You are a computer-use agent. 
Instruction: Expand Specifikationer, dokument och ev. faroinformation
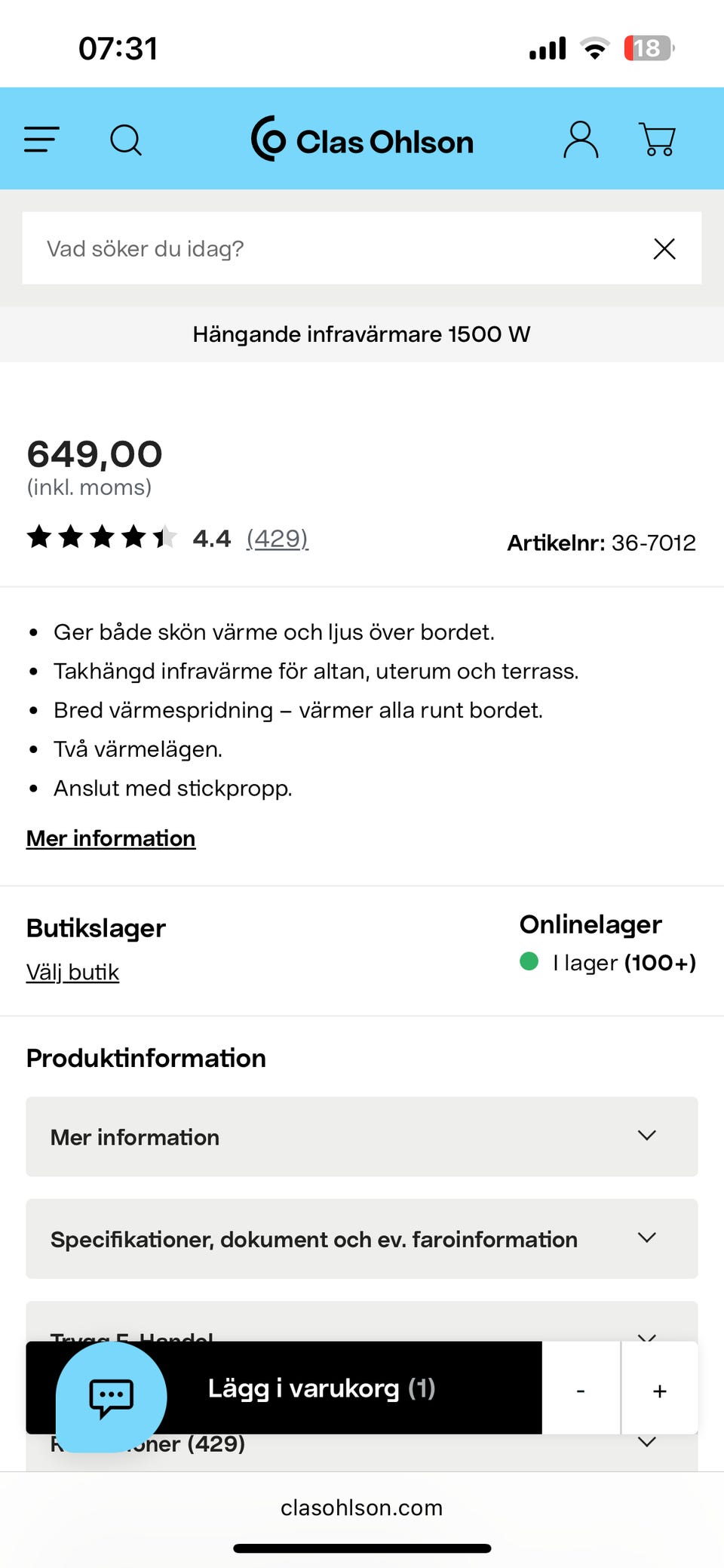tap(362, 1239)
